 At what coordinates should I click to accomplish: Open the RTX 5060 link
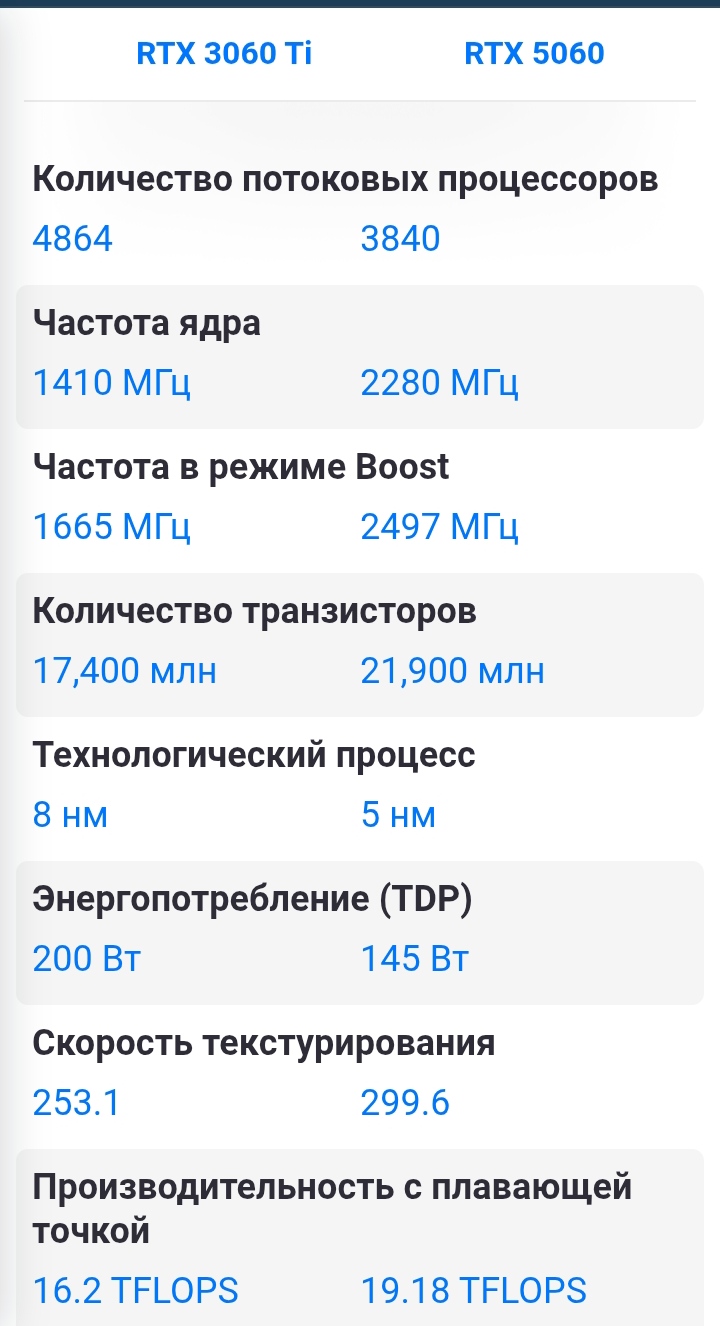pos(534,53)
